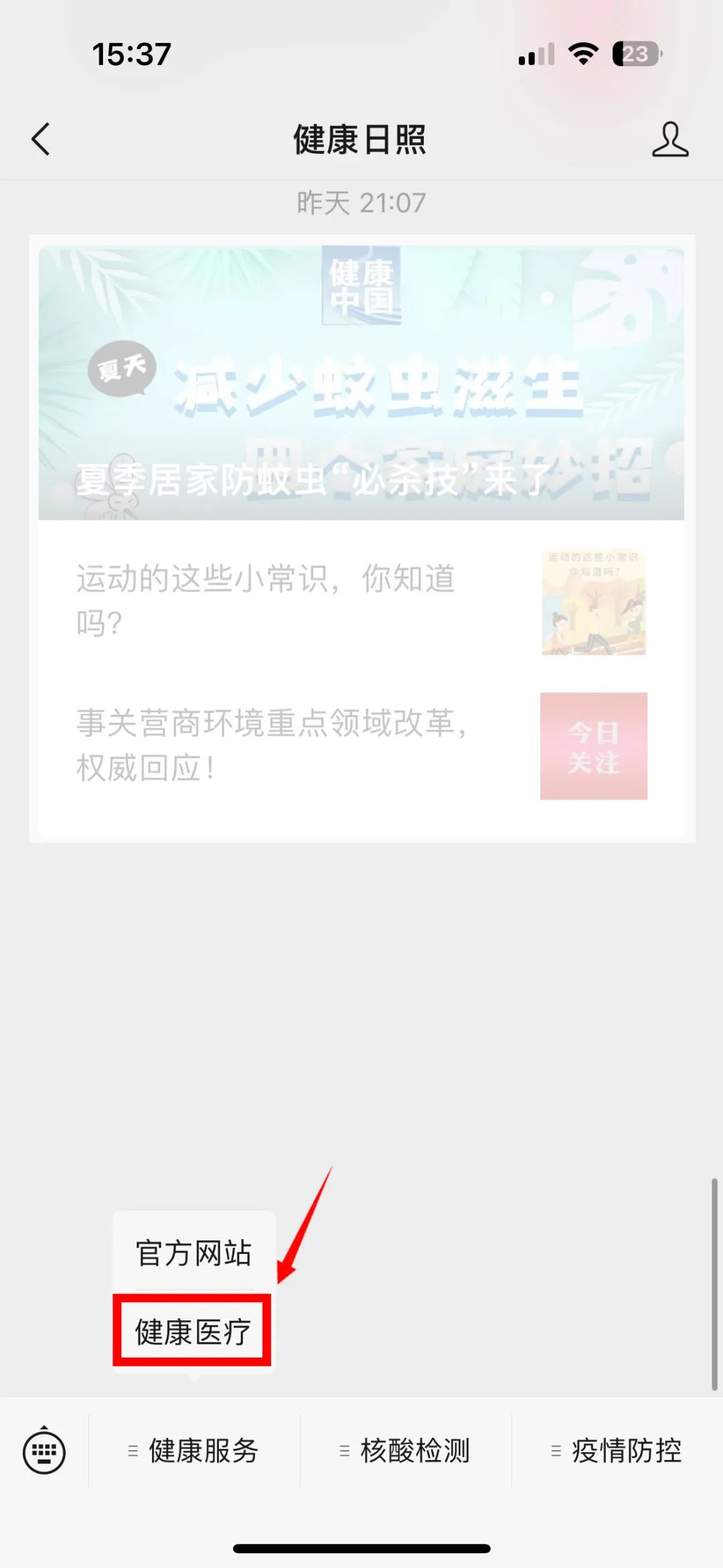Open article 运动的这些小常识，你知道吗？
723x1568 pixels.
click(361, 601)
